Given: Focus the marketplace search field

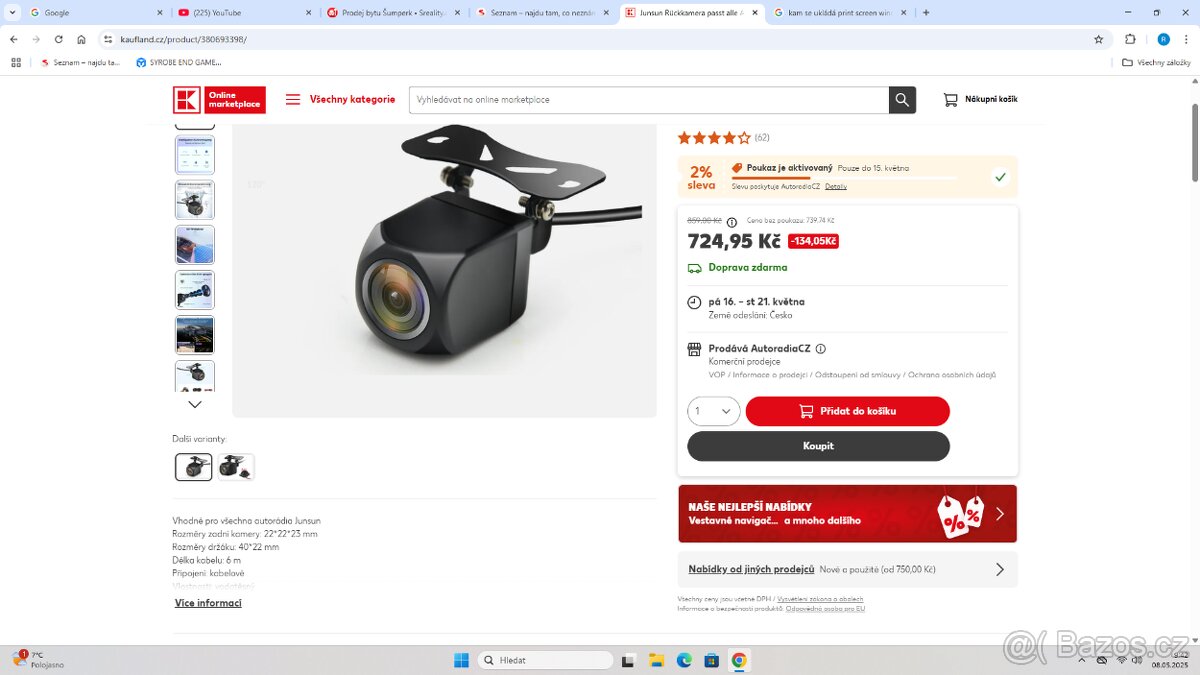Looking at the screenshot, I should 648,100.
